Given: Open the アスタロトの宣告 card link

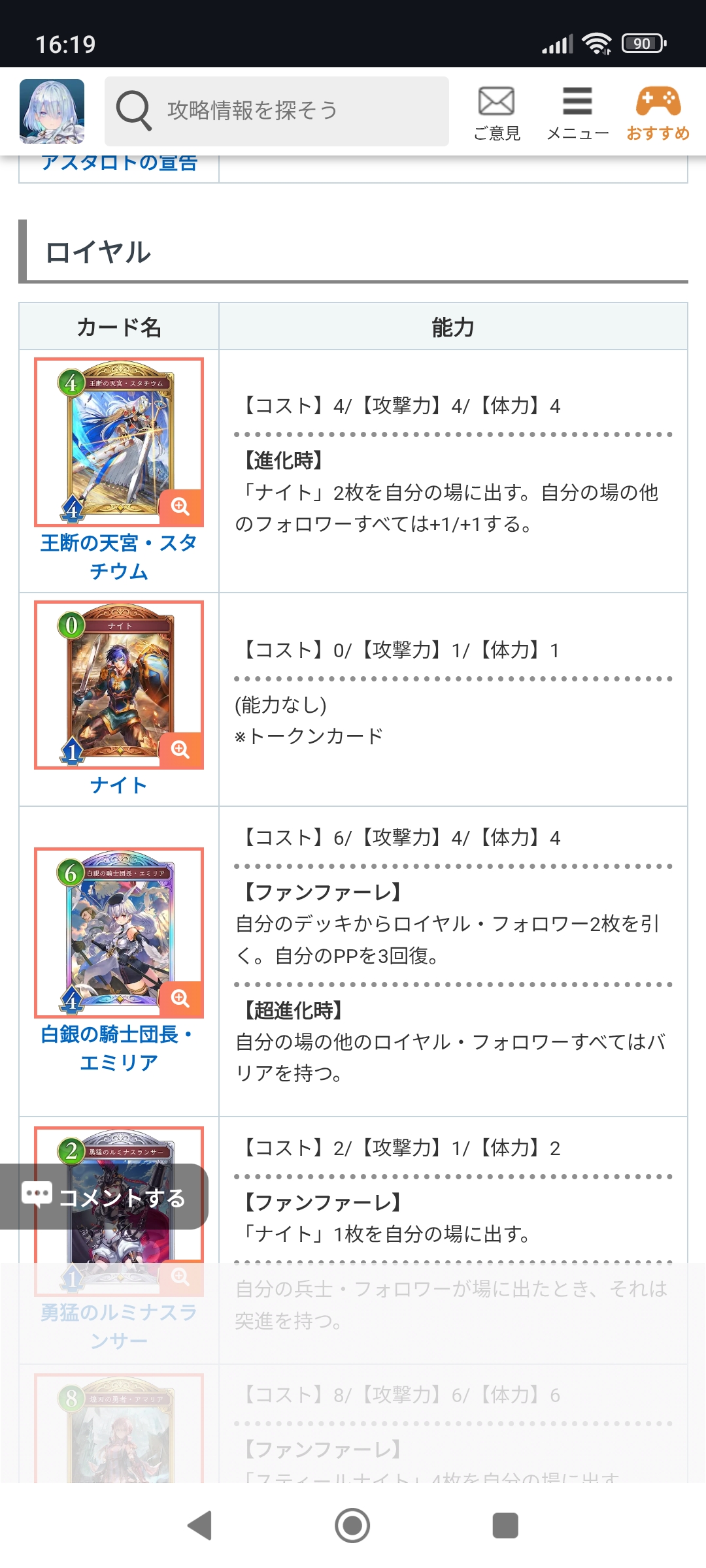Looking at the screenshot, I should 119,163.
